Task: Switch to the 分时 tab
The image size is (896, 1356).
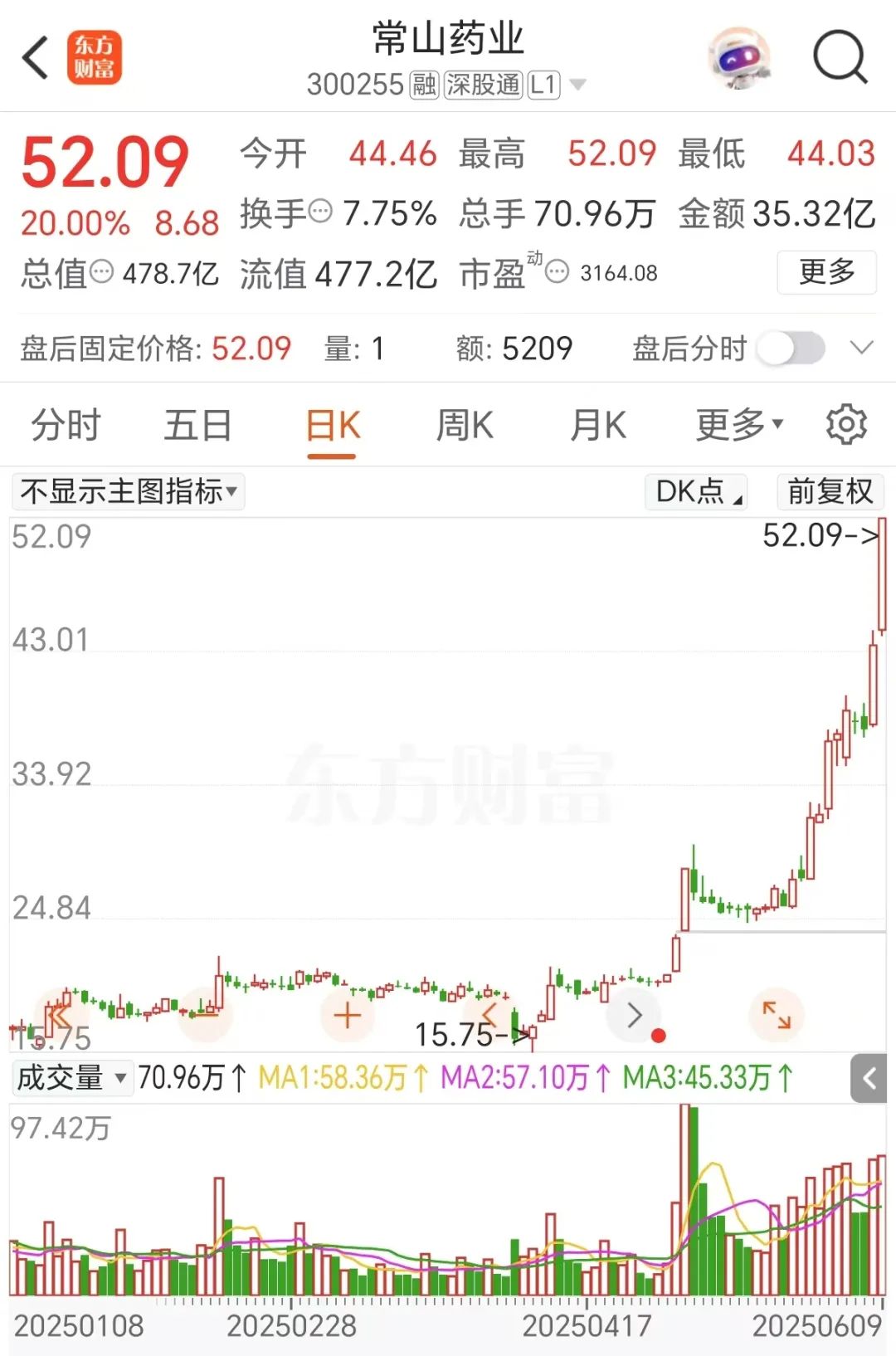Action: click(66, 426)
